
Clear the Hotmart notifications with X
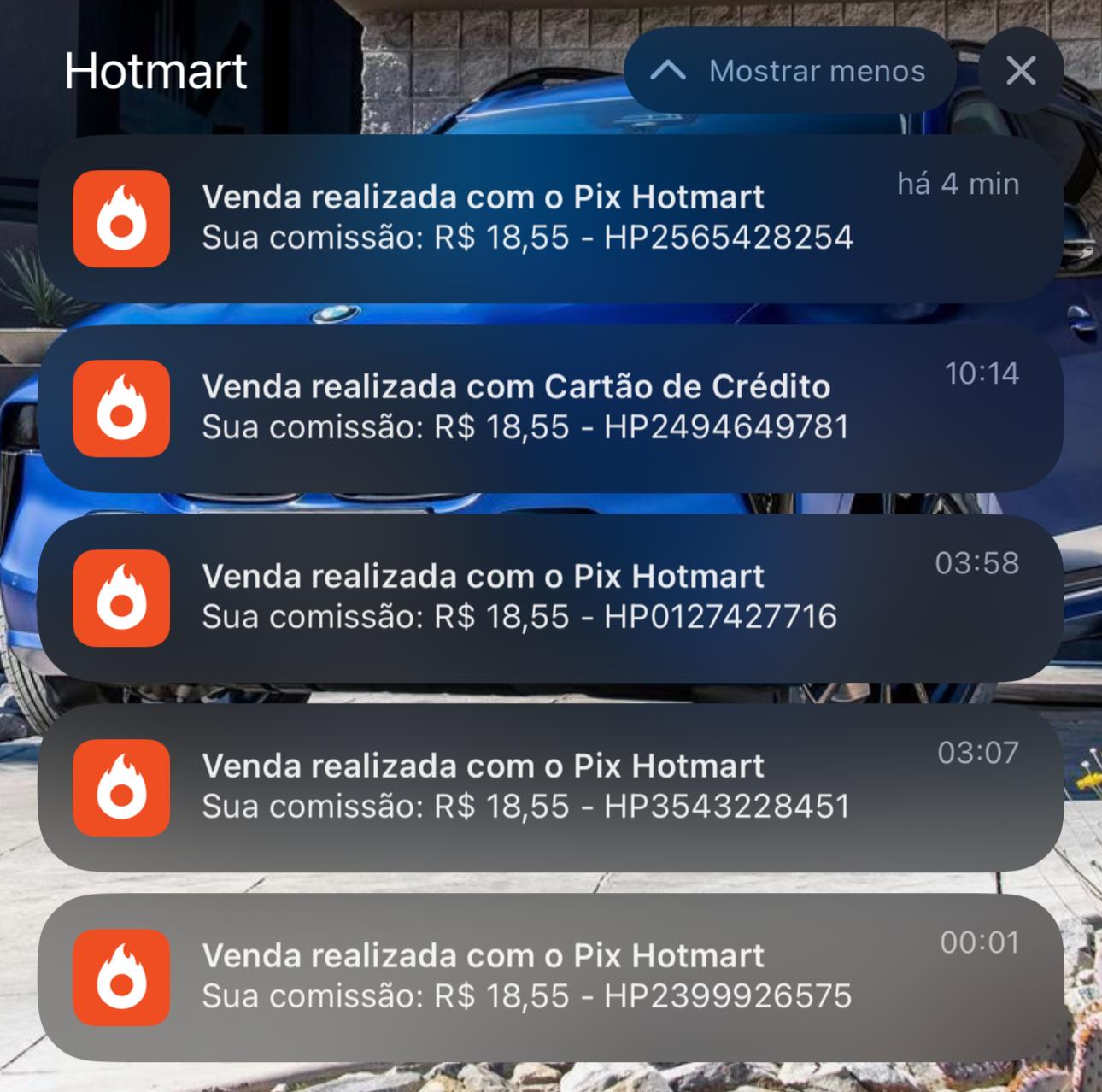tap(1021, 71)
